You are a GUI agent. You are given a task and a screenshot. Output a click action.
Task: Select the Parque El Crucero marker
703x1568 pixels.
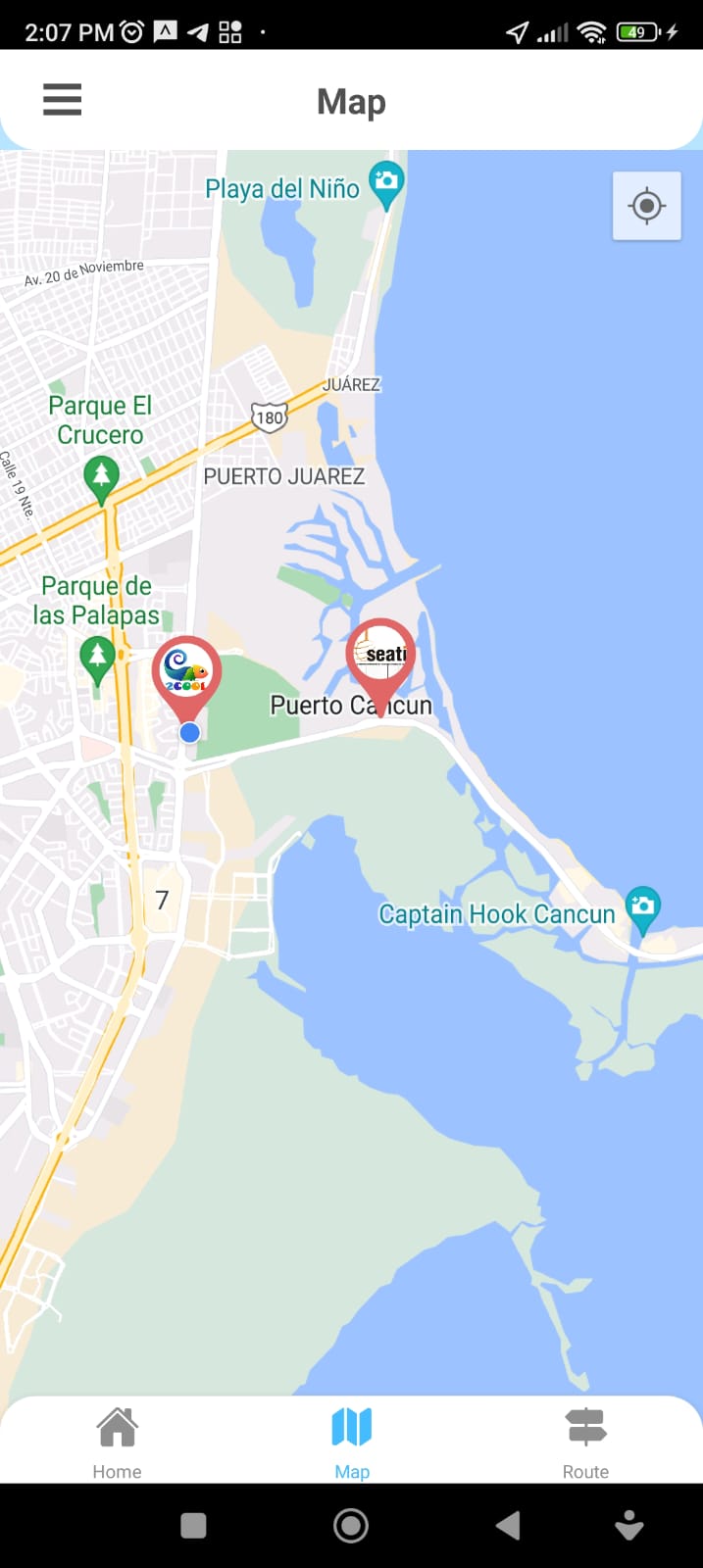(101, 477)
